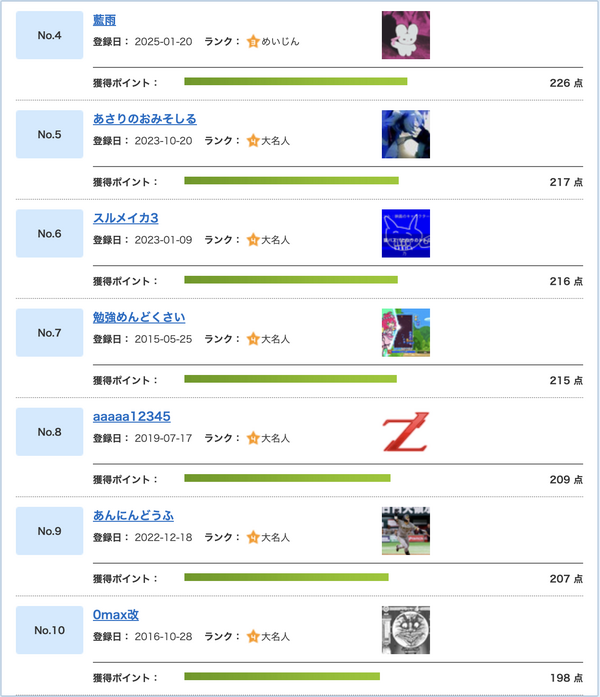Image resolution: width=600 pixels, height=697 pixels.
Task: Open the スルメイカ3 profile link
Action: click(126, 218)
